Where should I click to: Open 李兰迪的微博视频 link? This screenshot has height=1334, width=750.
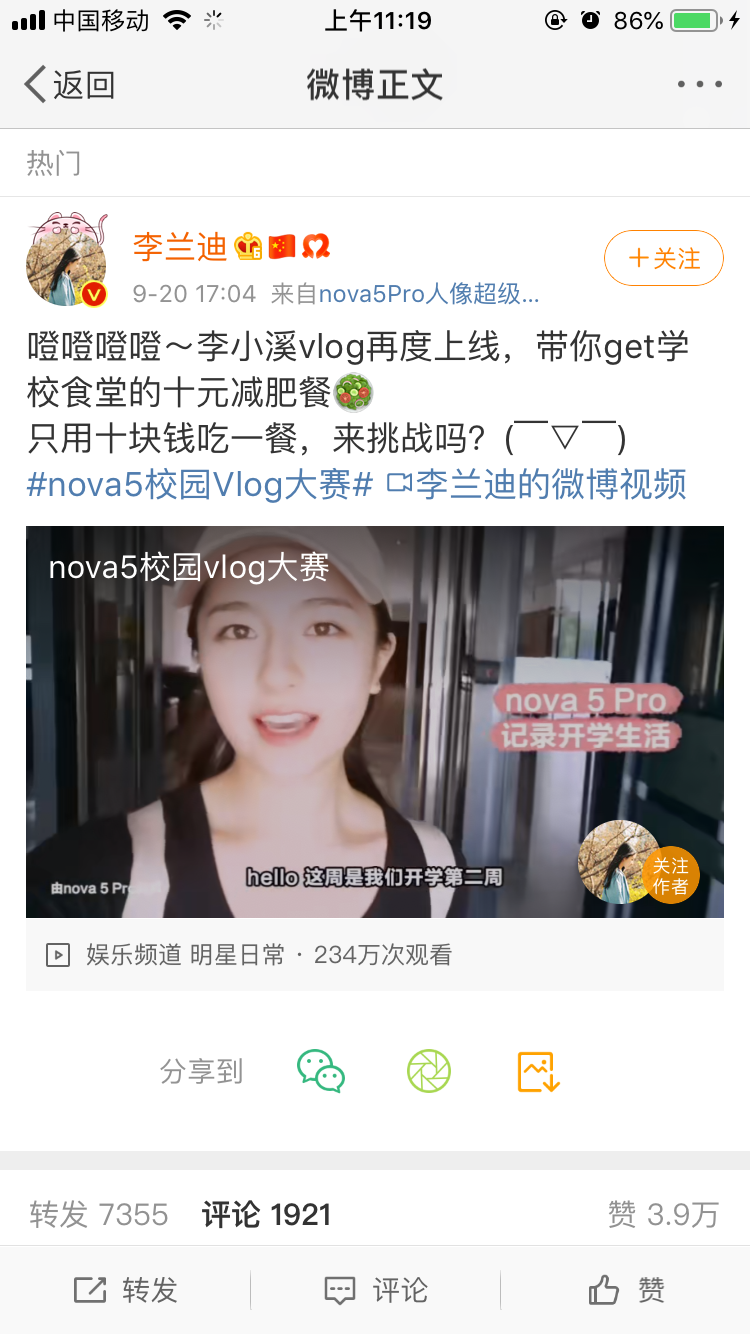click(538, 485)
